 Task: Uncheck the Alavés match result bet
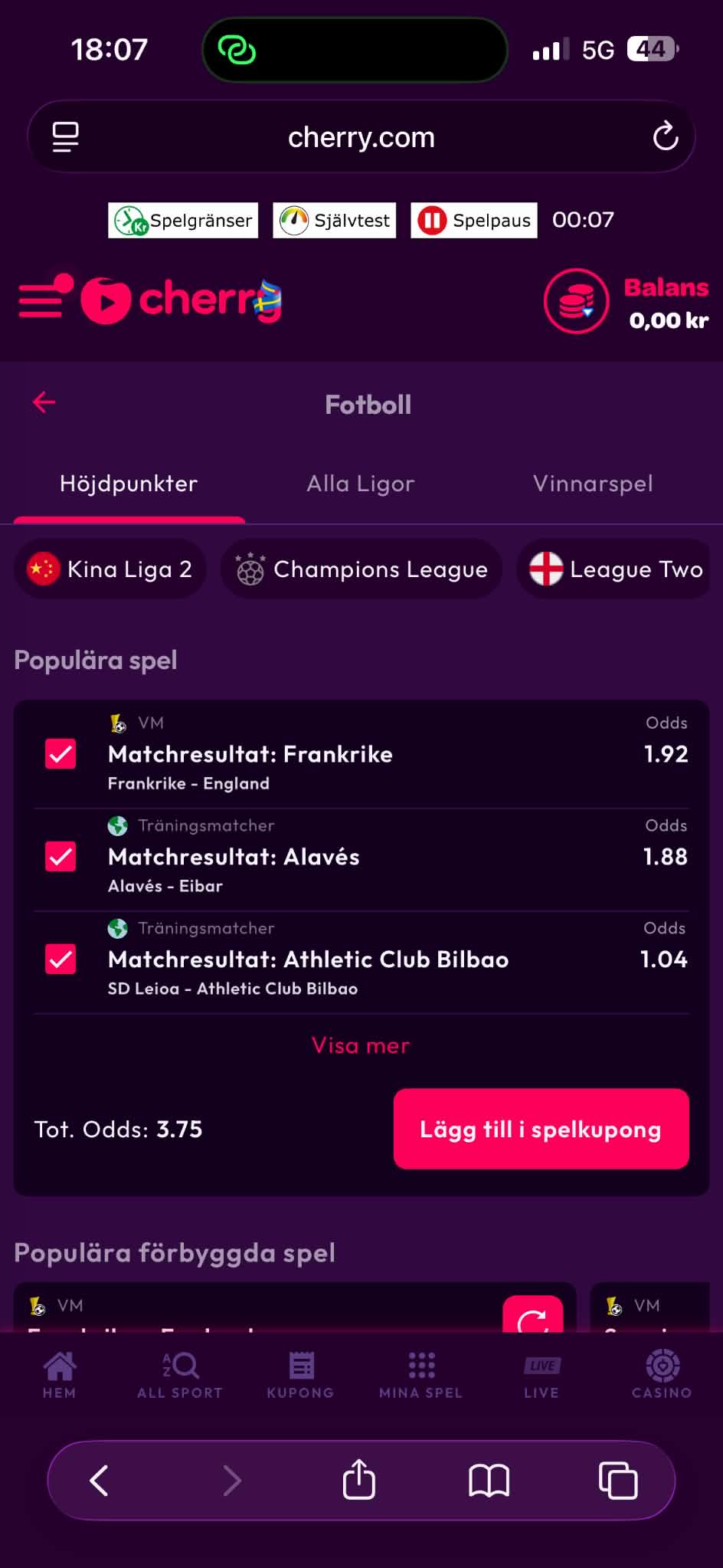click(x=61, y=857)
